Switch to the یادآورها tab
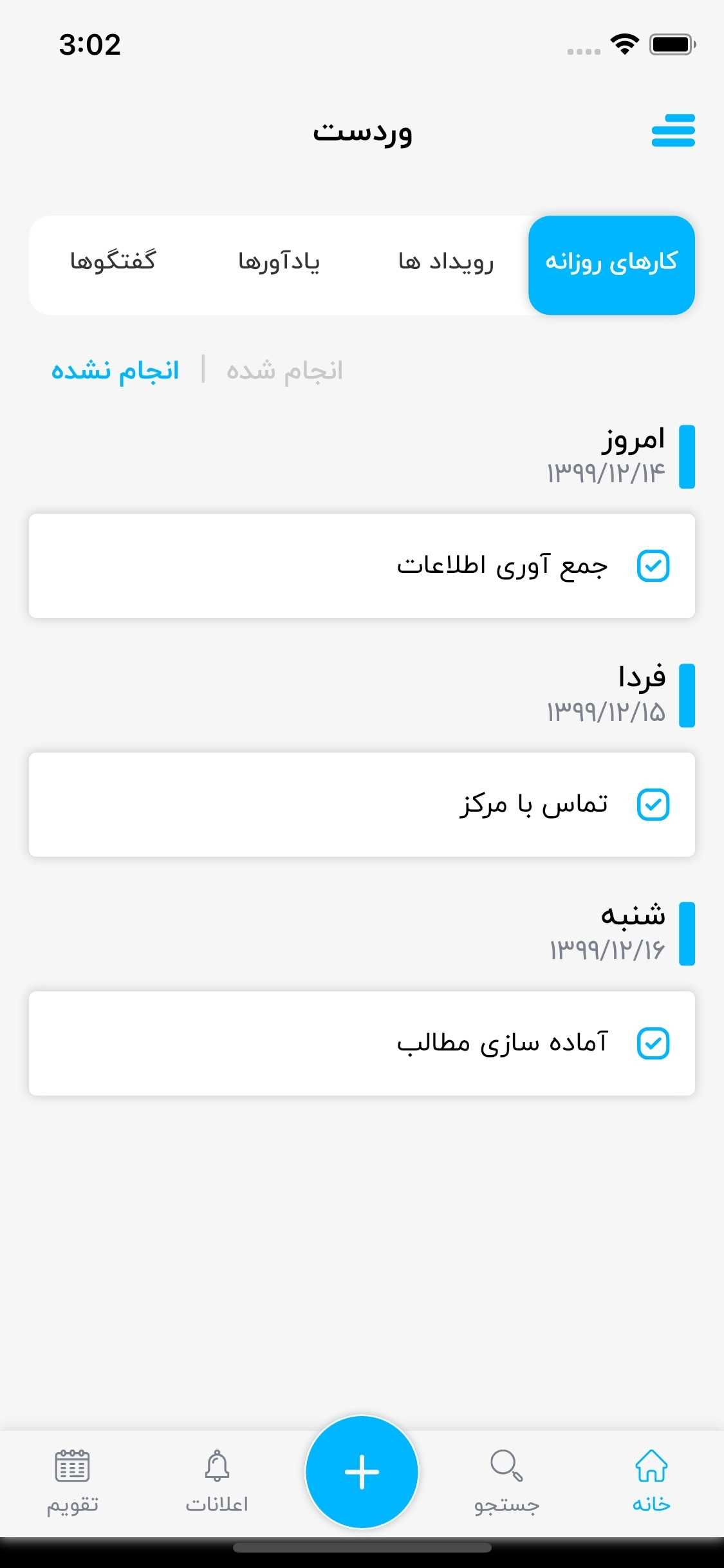This screenshot has height=1568, width=724. point(279,262)
